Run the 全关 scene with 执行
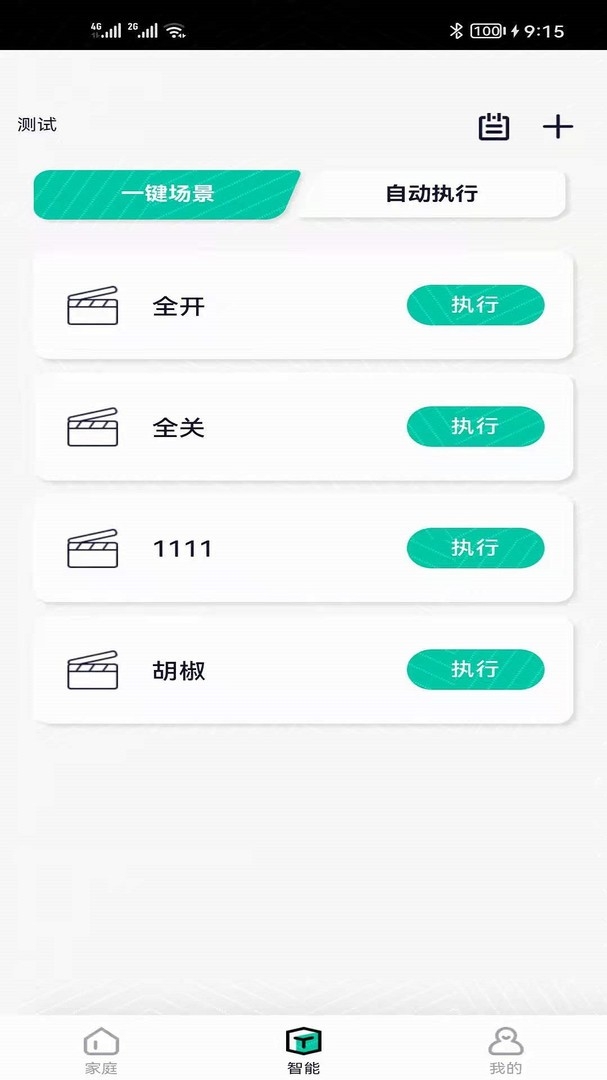Image resolution: width=607 pixels, height=1080 pixels. tap(475, 426)
